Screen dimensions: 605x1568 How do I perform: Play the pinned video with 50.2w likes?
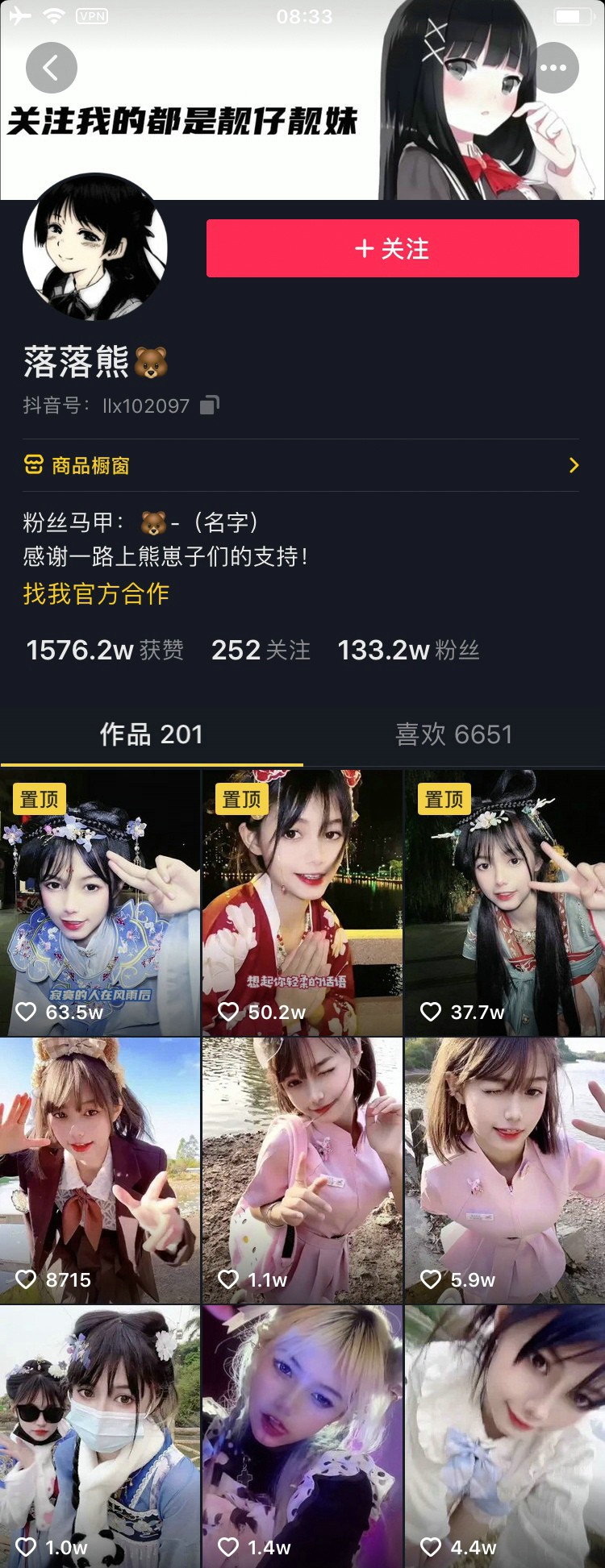tap(302, 903)
